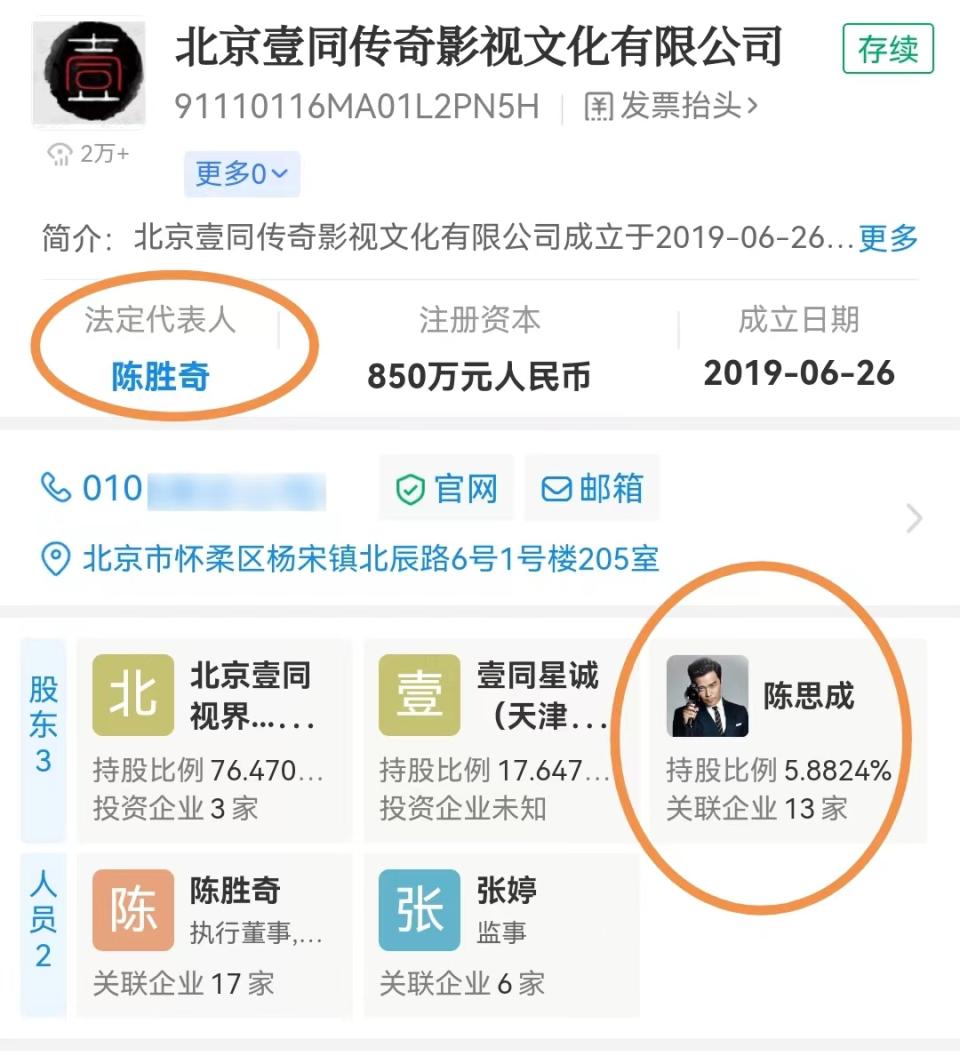Click the 官网 official website icon
960x1056 pixels.
coord(411,487)
